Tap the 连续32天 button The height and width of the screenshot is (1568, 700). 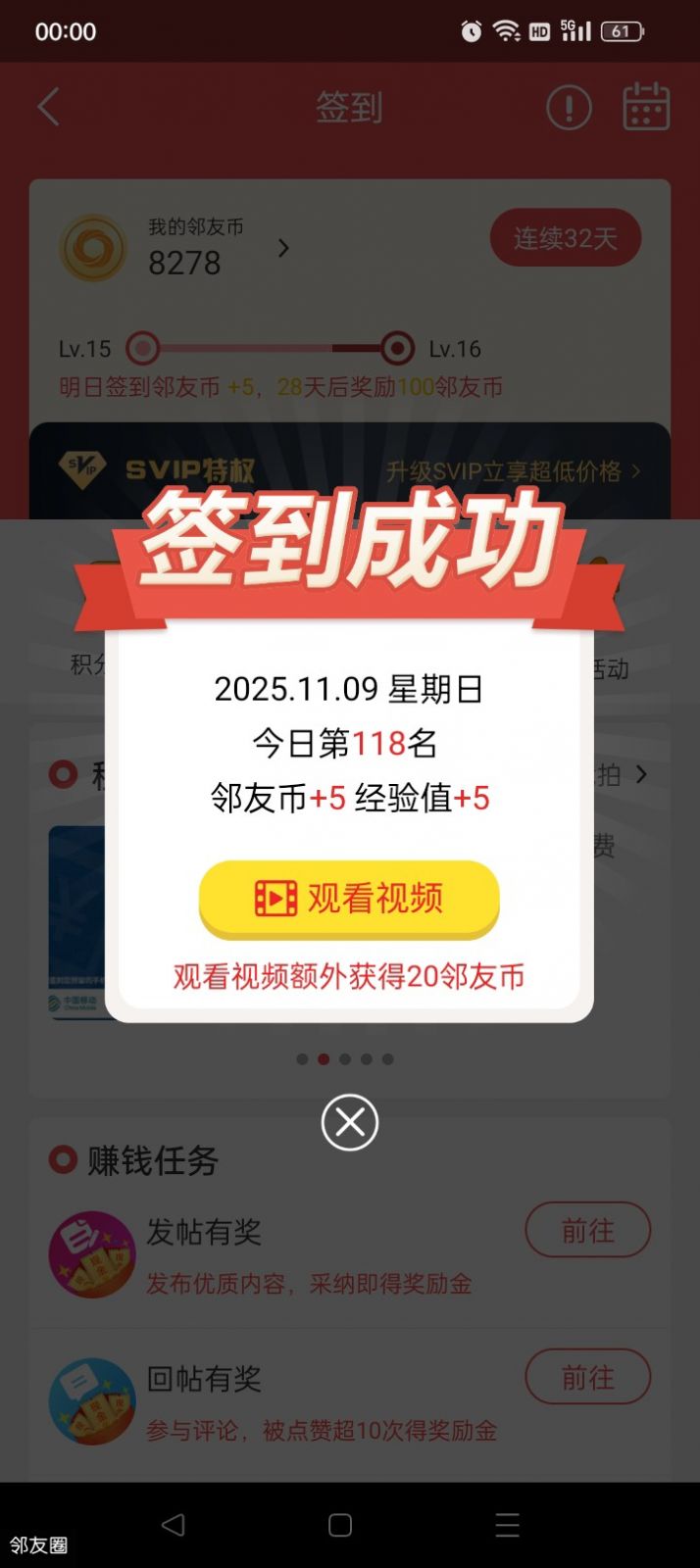[566, 238]
